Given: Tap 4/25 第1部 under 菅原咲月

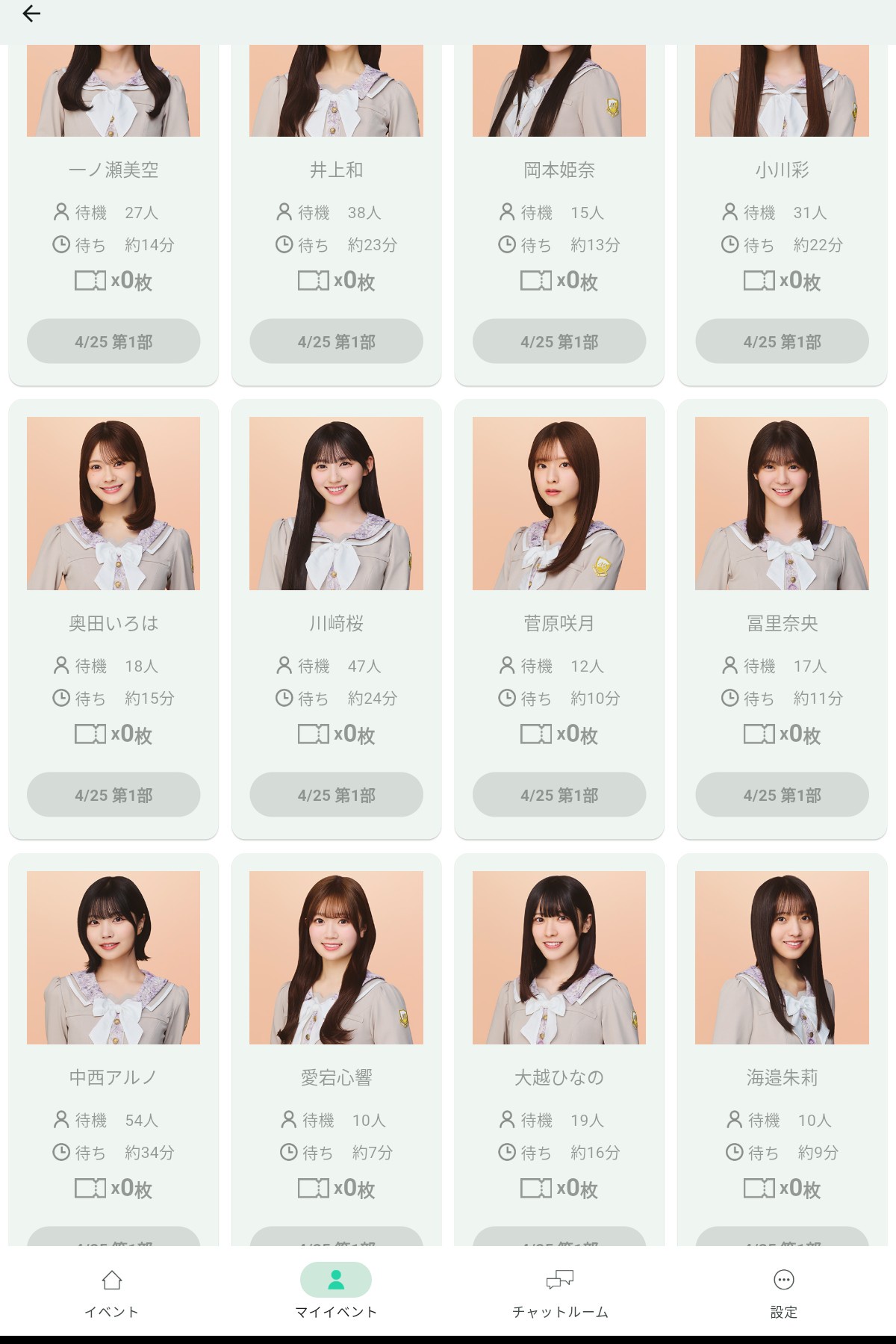Looking at the screenshot, I should (x=559, y=795).
